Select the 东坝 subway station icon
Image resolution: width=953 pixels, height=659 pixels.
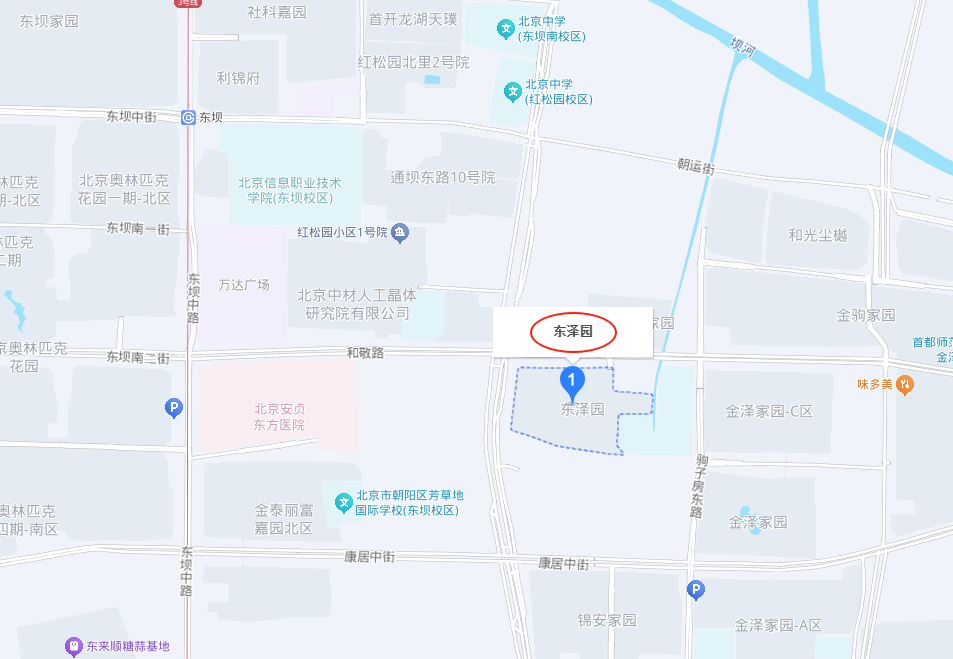click(x=188, y=117)
